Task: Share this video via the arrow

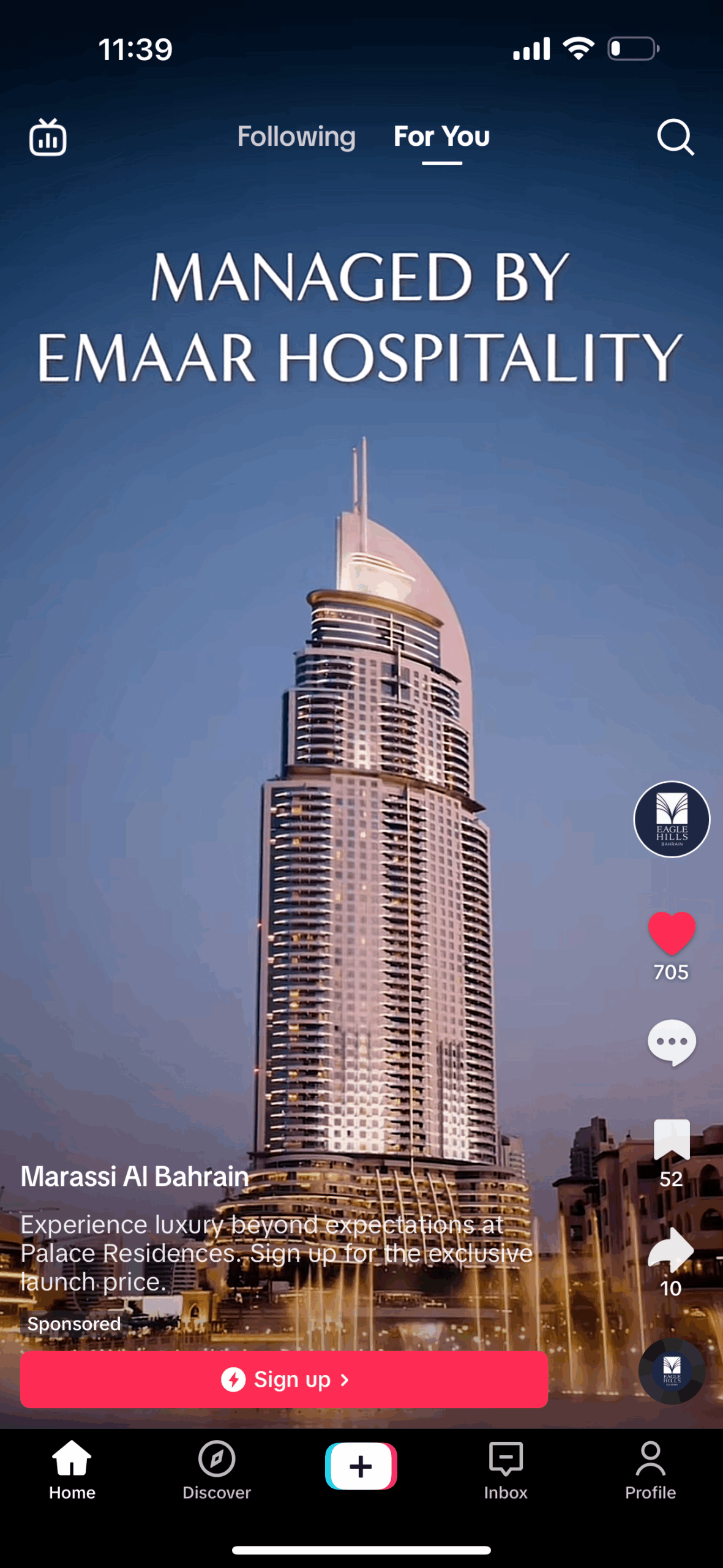Action: click(x=672, y=1249)
